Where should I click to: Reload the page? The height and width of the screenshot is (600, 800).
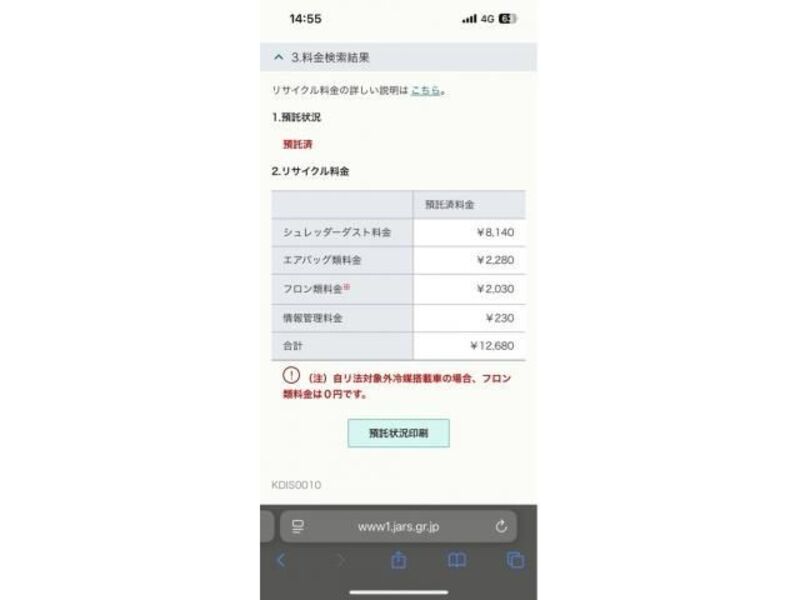tap(501, 526)
